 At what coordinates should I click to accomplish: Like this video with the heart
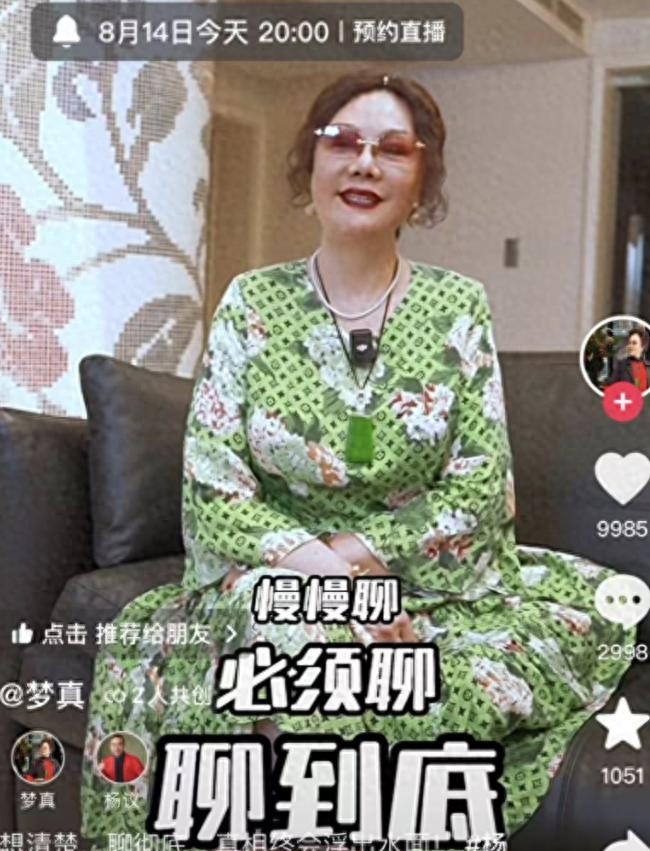(622, 478)
